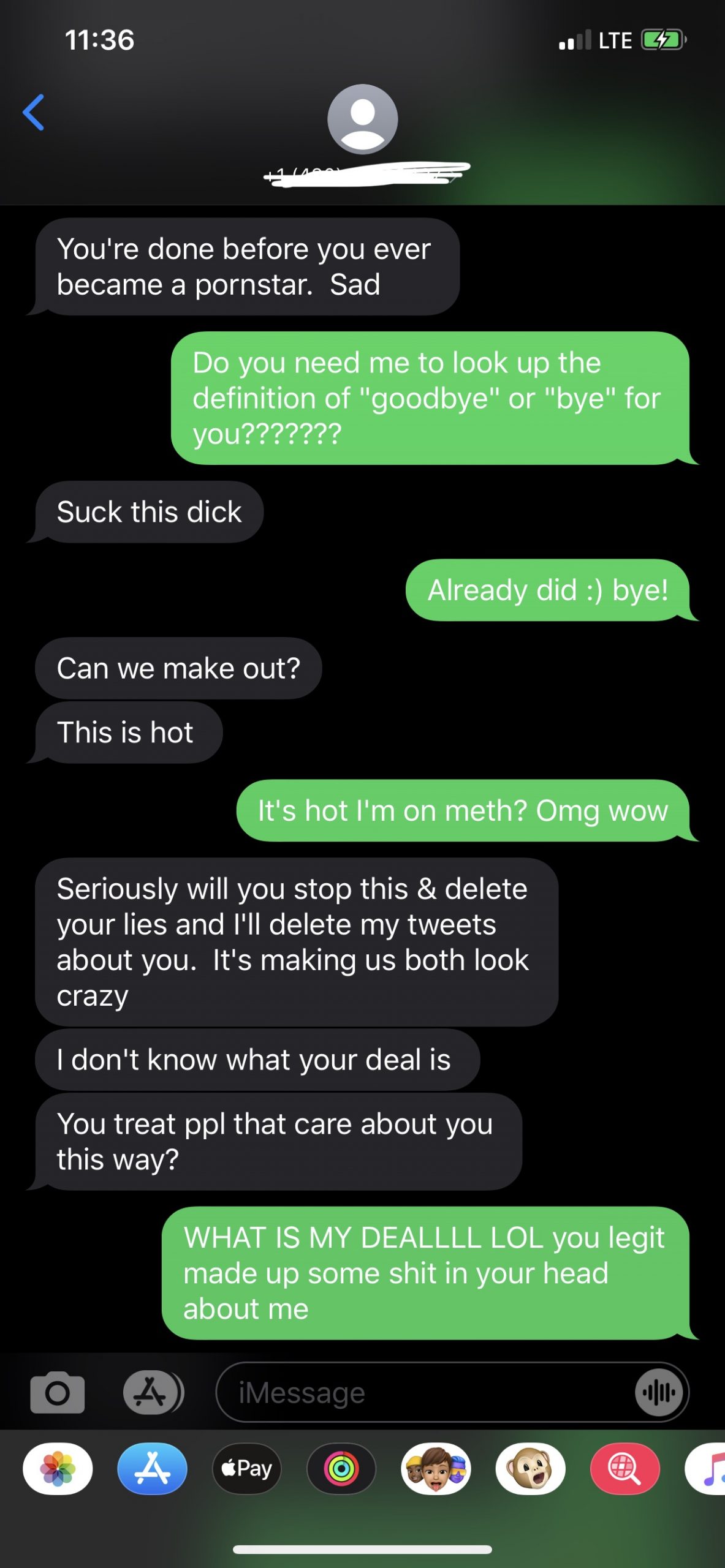This screenshot has height=1568, width=725.
Task: Open the Animoji monkey app
Action: (x=530, y=1469)
